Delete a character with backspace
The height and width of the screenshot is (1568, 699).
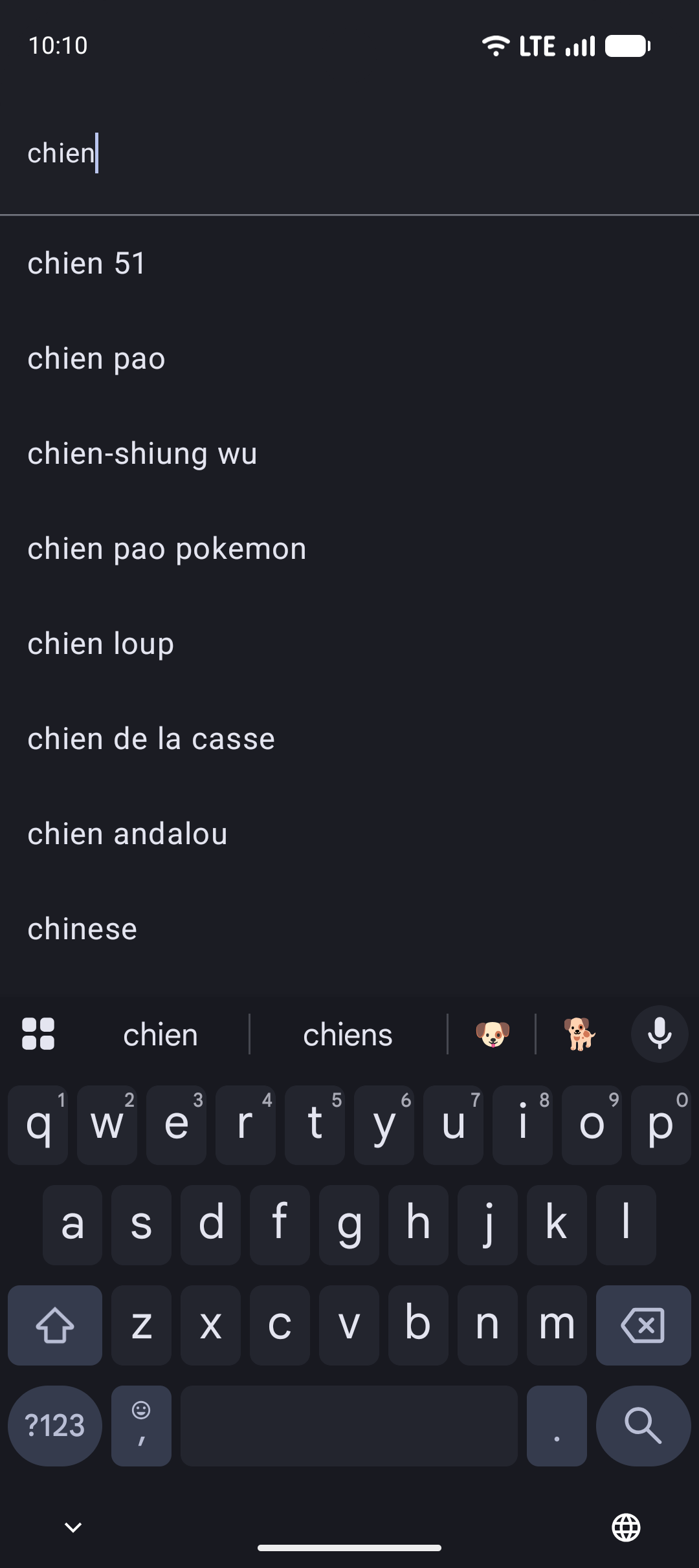643,1325
